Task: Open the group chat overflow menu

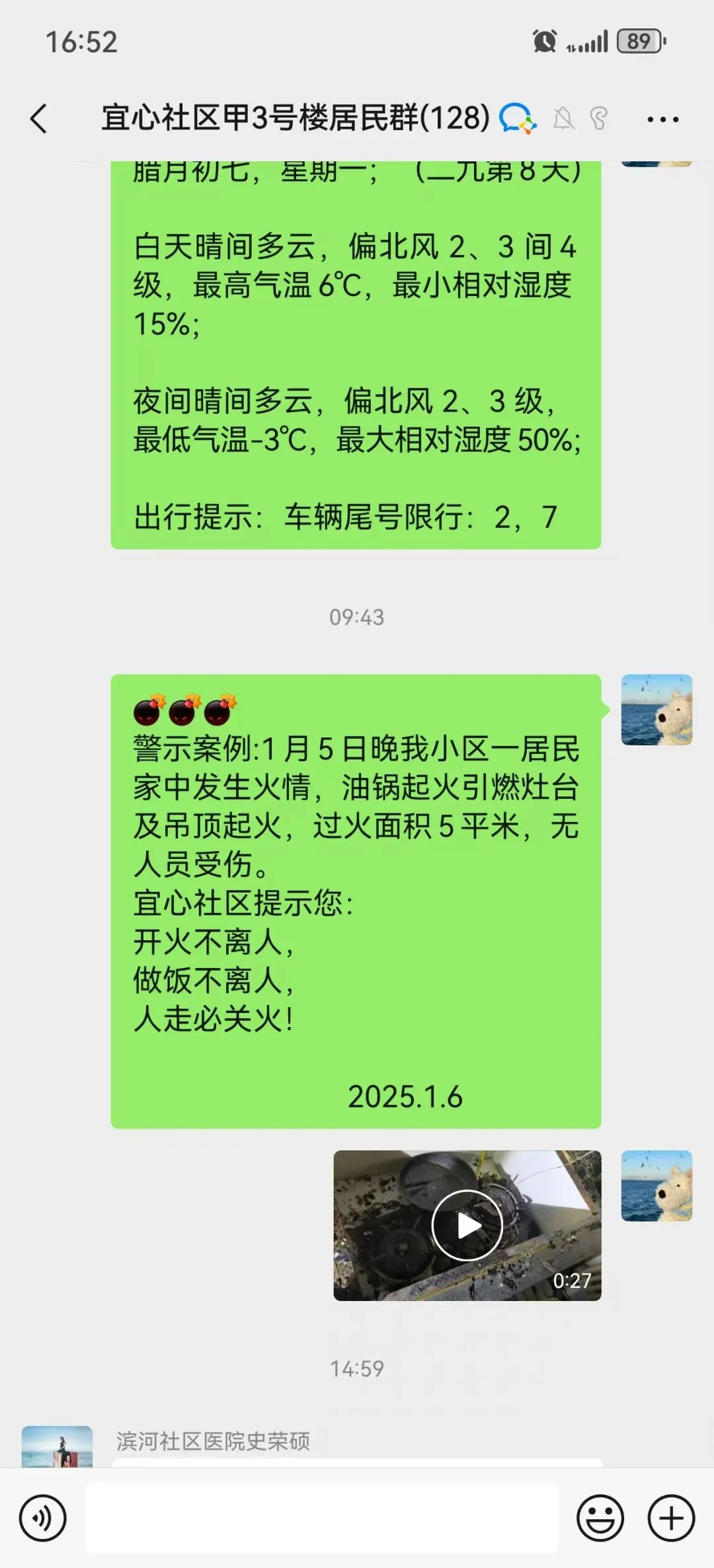Action: (x=662, y=120)
